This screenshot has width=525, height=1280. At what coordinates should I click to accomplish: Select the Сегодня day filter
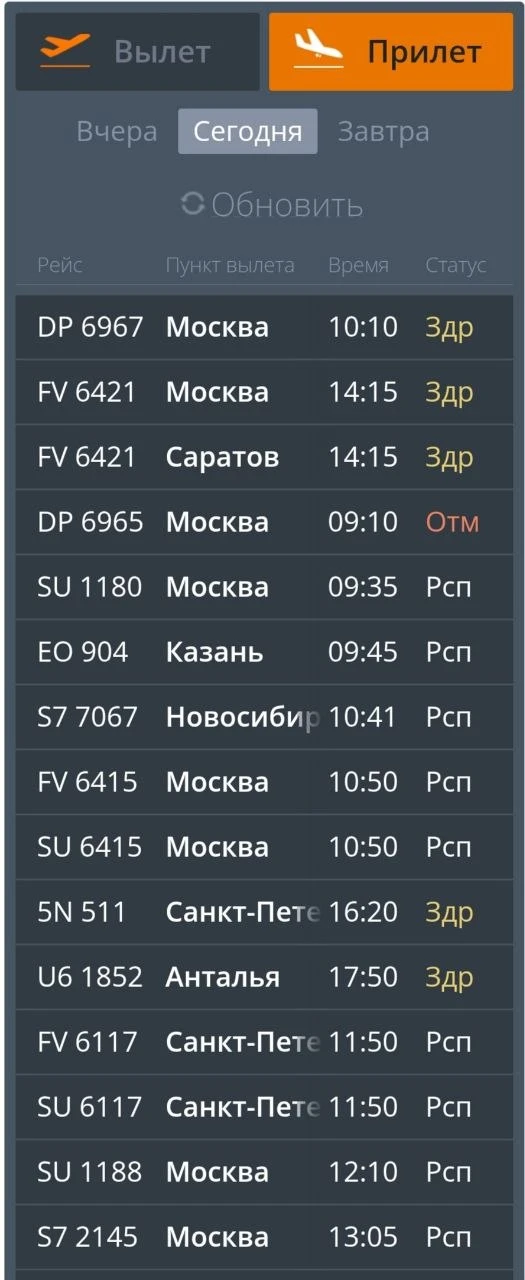click(248, 132)
